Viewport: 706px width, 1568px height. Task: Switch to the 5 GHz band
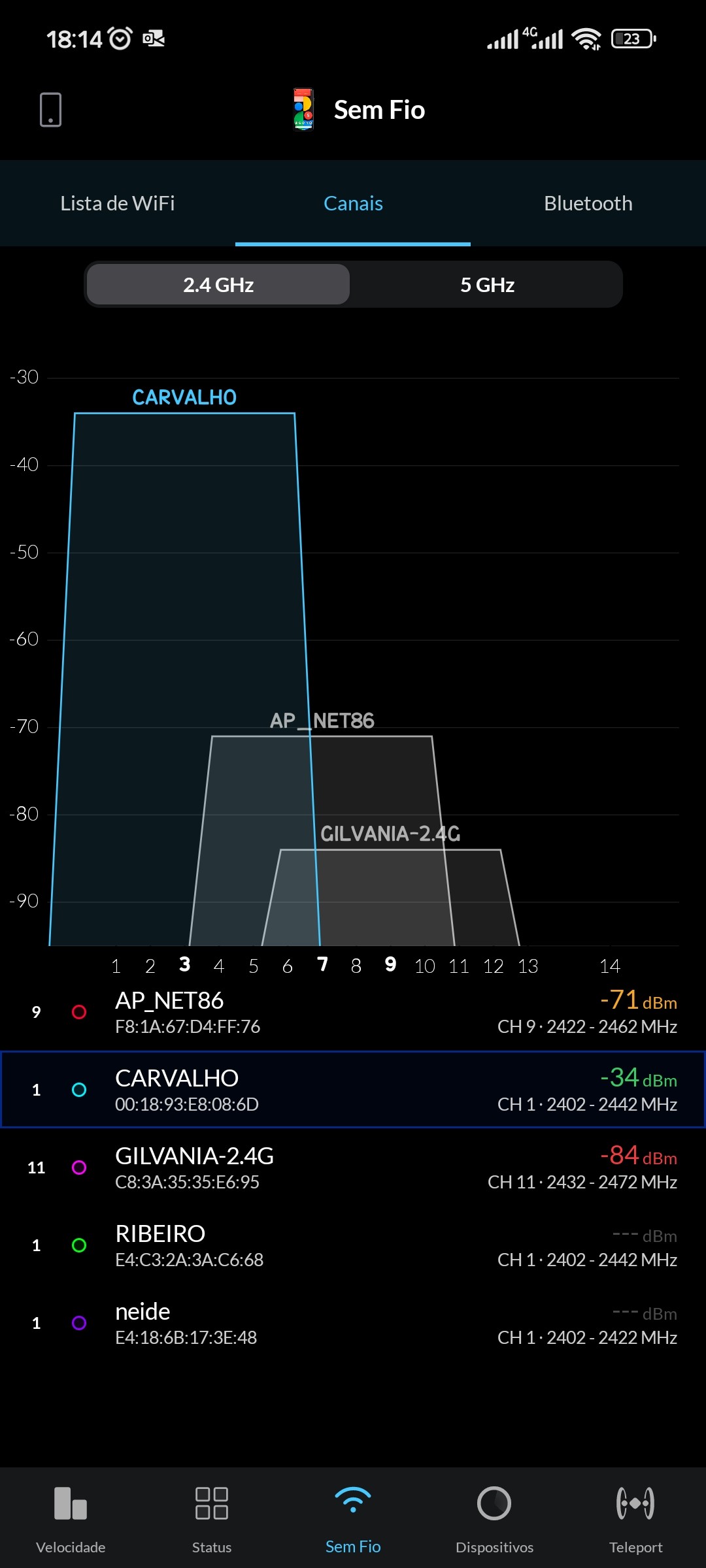487,285
